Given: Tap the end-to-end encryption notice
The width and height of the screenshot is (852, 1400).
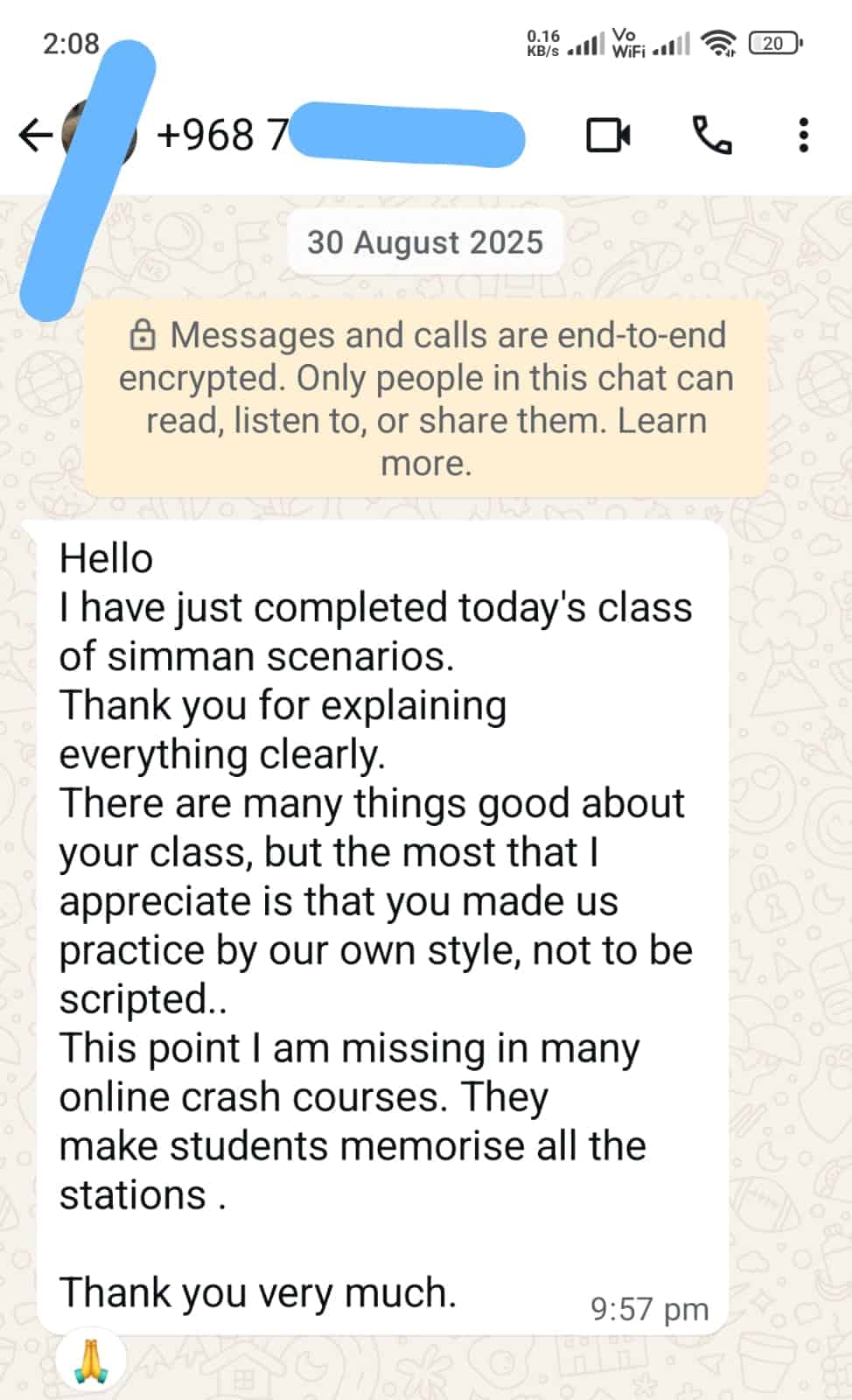Looking at the screenshot, I should pyautogui.click(x=426, y=399).
